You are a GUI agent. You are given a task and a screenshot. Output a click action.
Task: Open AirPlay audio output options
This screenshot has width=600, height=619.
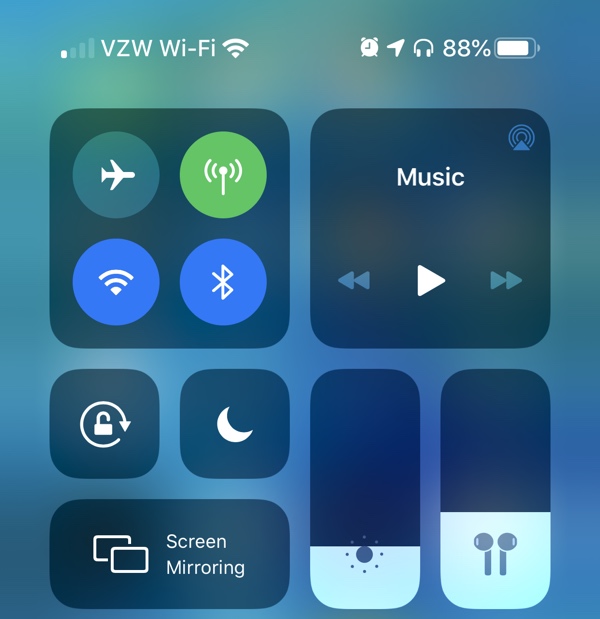point(520,138)
